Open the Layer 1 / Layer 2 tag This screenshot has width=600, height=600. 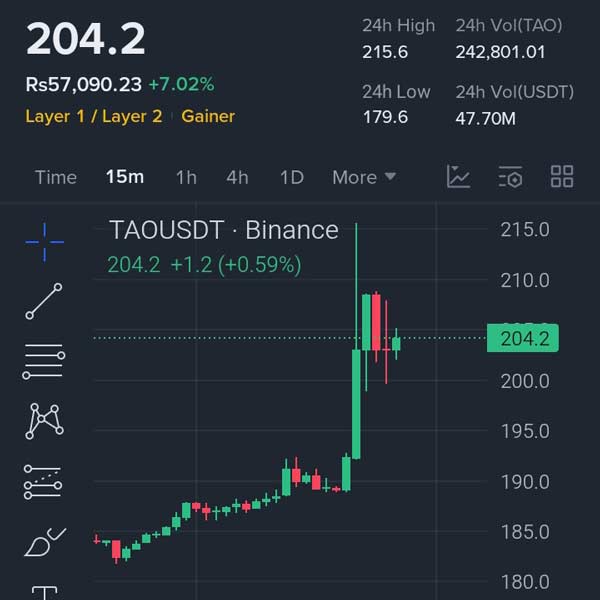tap(94, 116)
